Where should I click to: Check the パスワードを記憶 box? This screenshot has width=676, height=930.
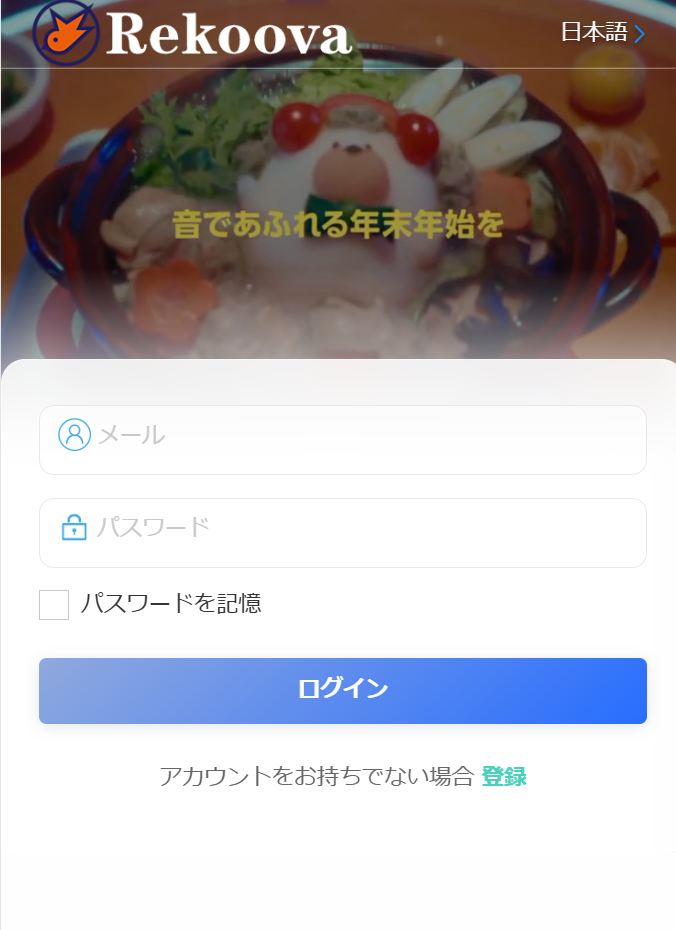54,605
